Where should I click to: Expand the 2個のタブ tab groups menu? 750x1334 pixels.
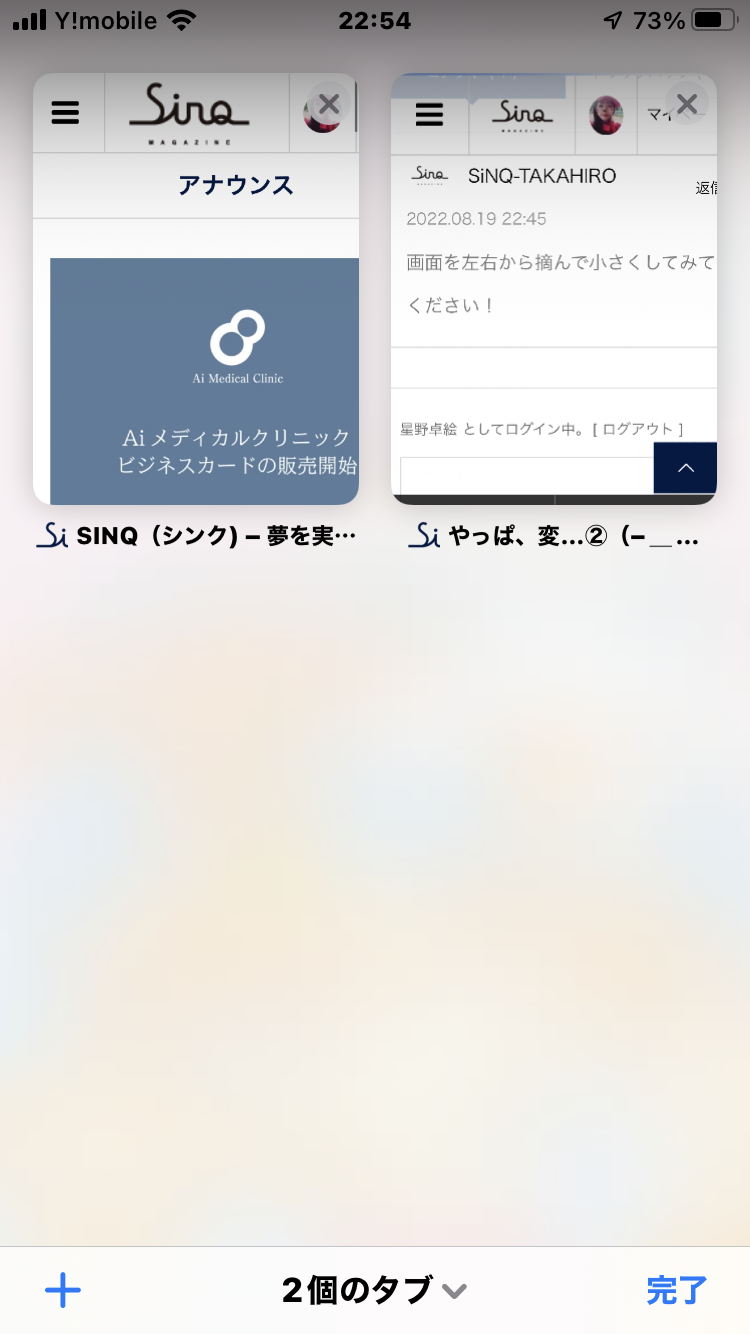coord(375,1291)
